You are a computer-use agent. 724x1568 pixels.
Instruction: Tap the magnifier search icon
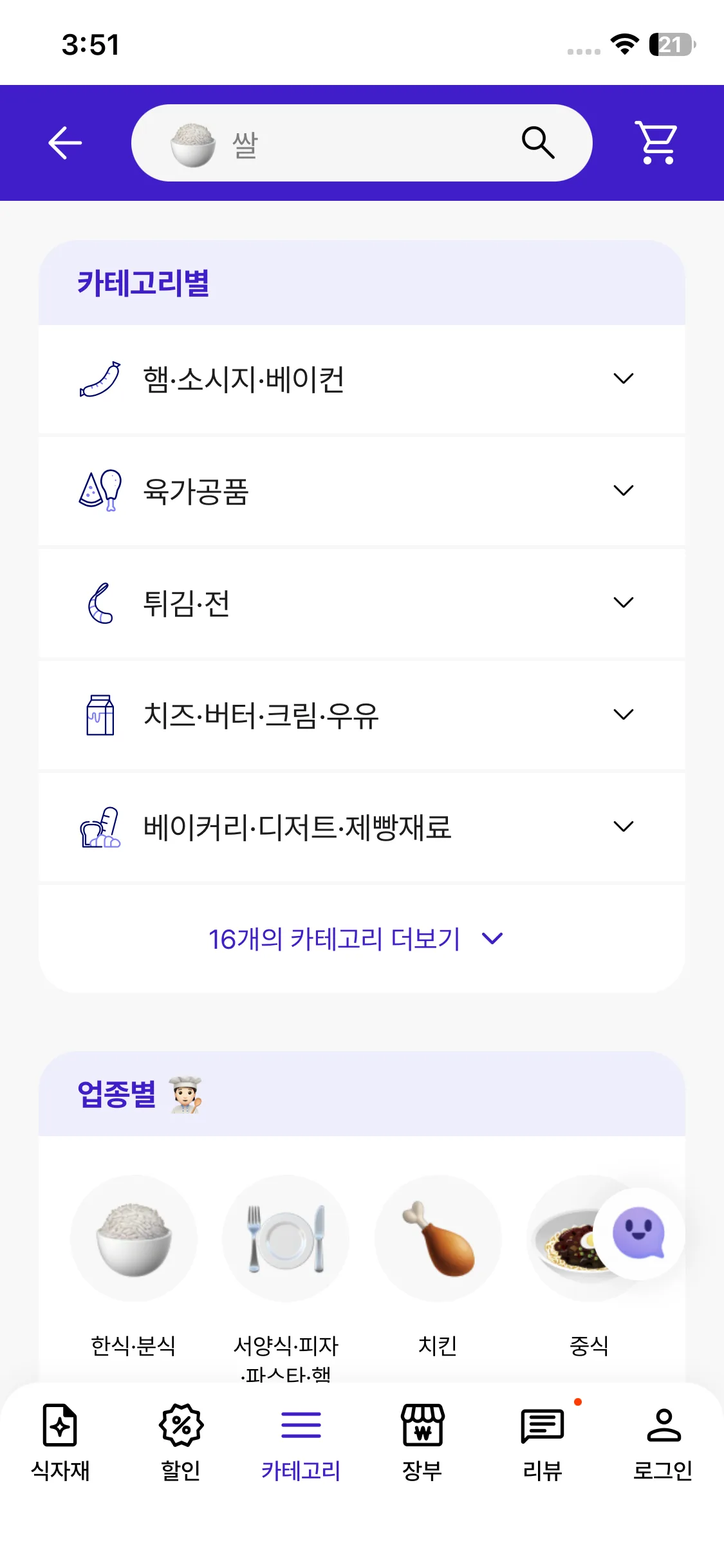point(537,142)
